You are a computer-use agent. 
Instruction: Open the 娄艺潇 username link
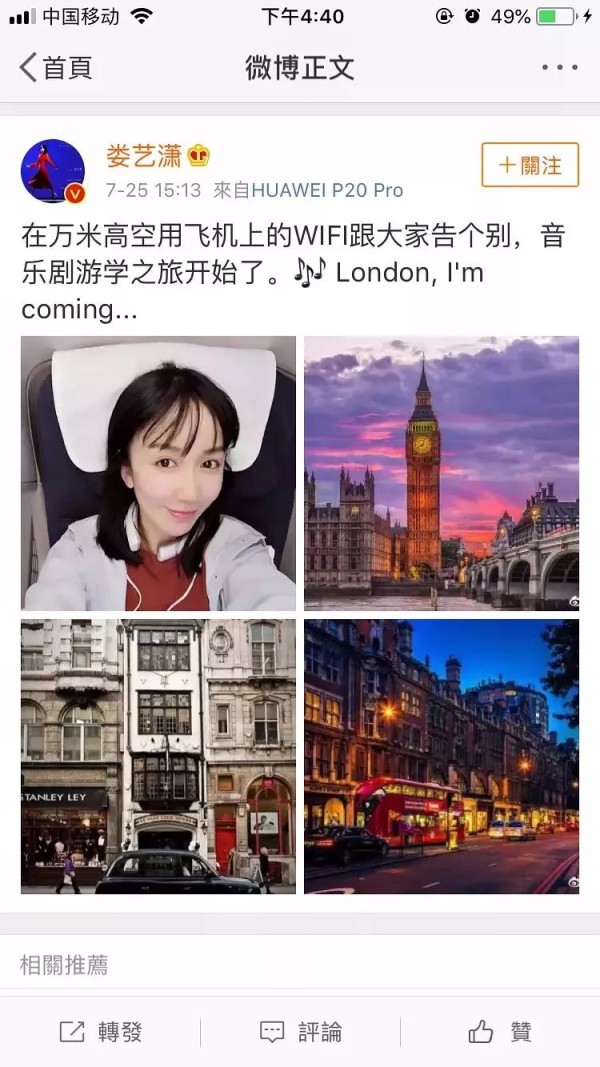[144, 156]
